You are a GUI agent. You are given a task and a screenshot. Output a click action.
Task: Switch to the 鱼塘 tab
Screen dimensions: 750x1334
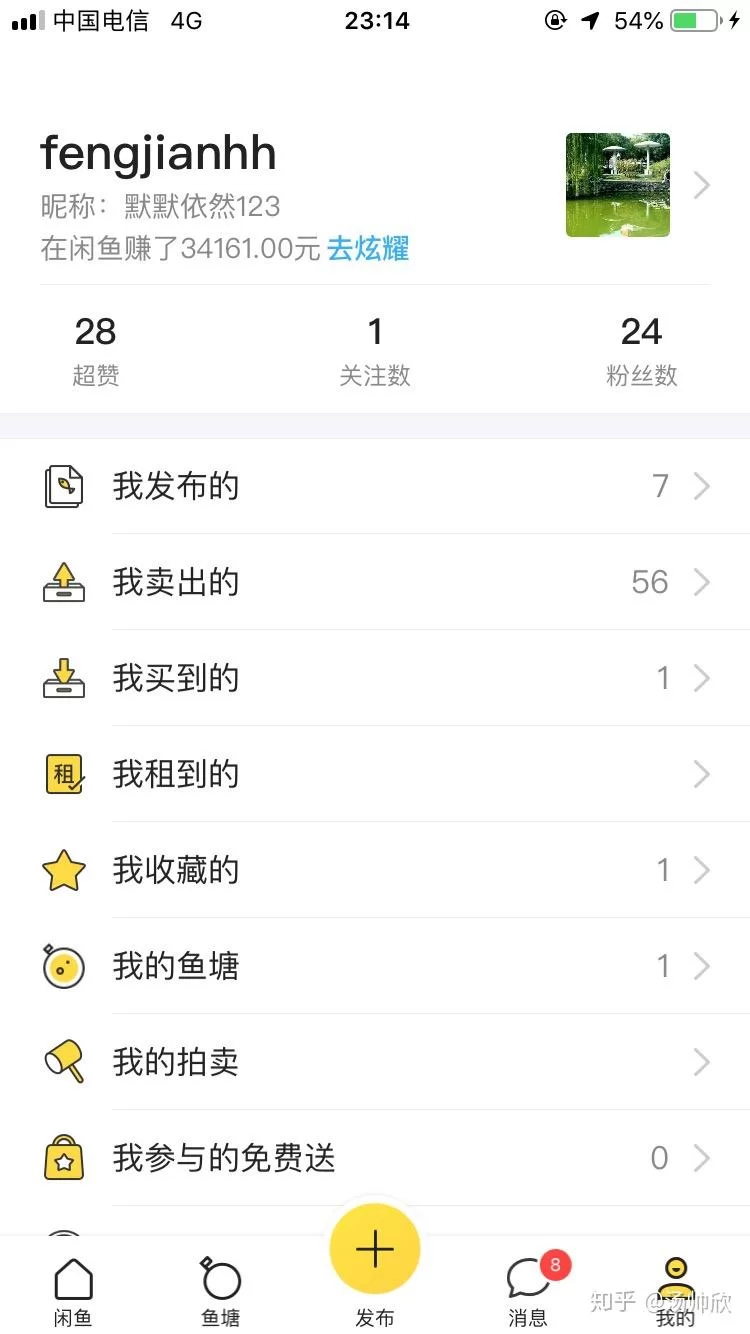pyautogui.click(x=221, y=1292)
